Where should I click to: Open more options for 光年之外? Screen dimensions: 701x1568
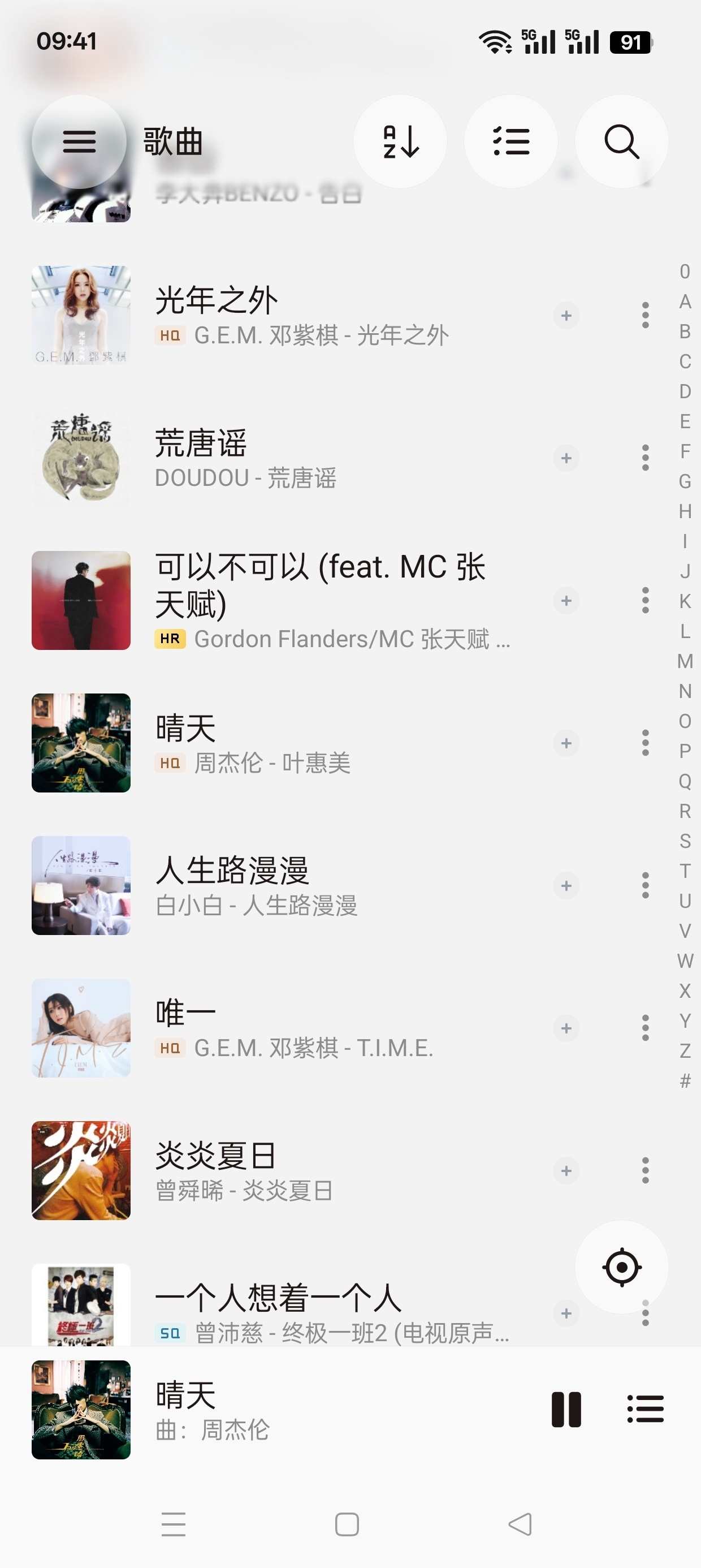[x=646, y=315]
